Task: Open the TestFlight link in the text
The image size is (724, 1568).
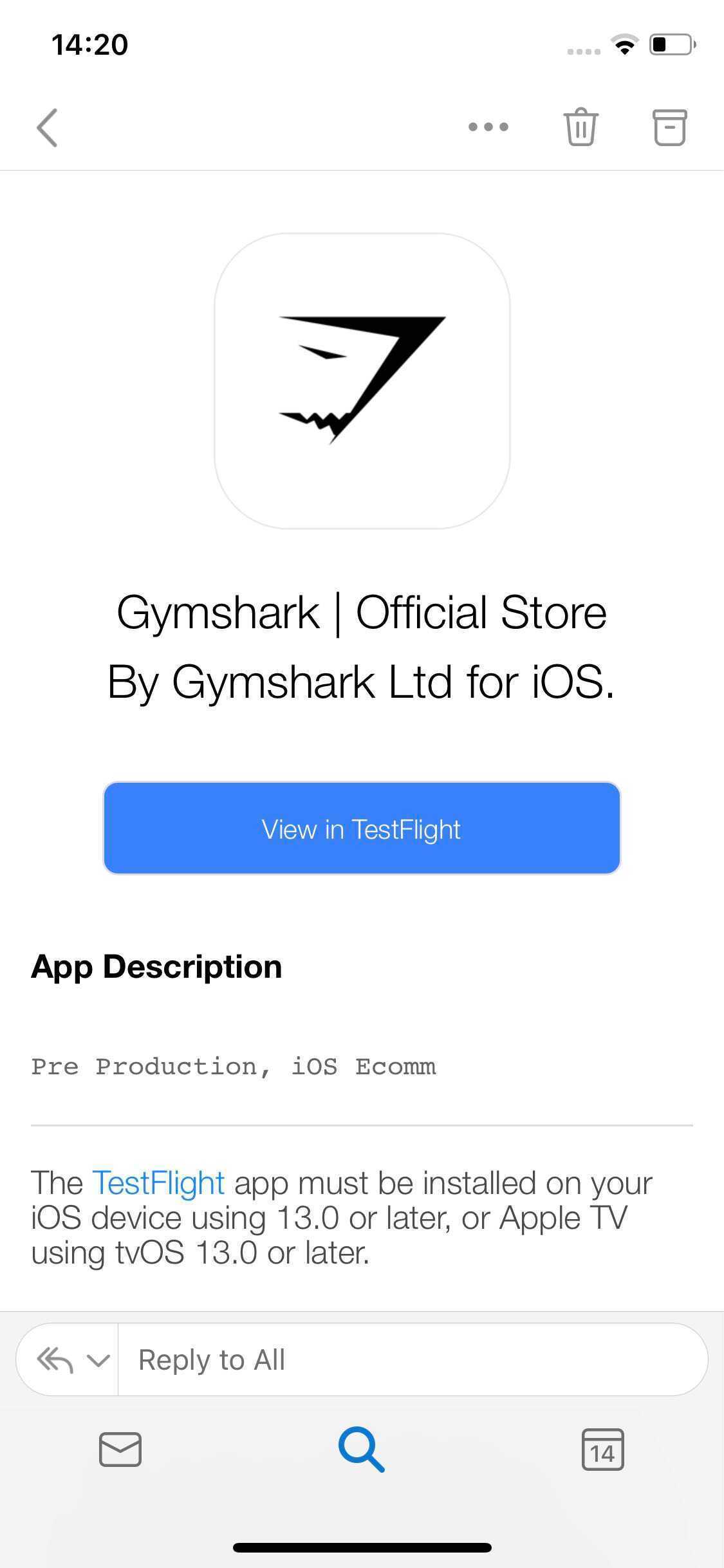Action: pyautogui.click(x=158, y=1182)
